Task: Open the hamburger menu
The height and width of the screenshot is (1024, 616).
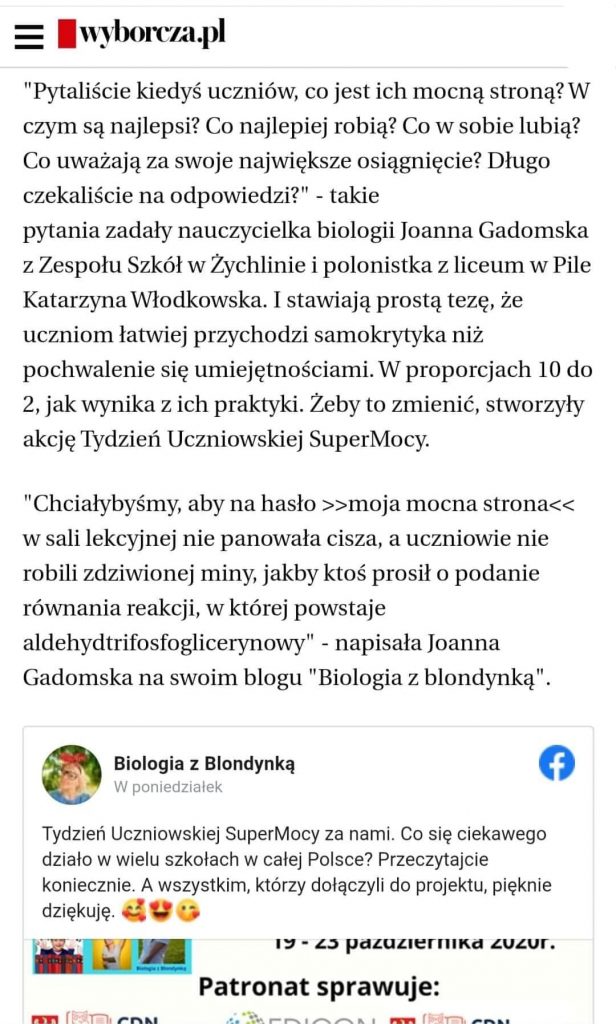Action: [29, 37]
